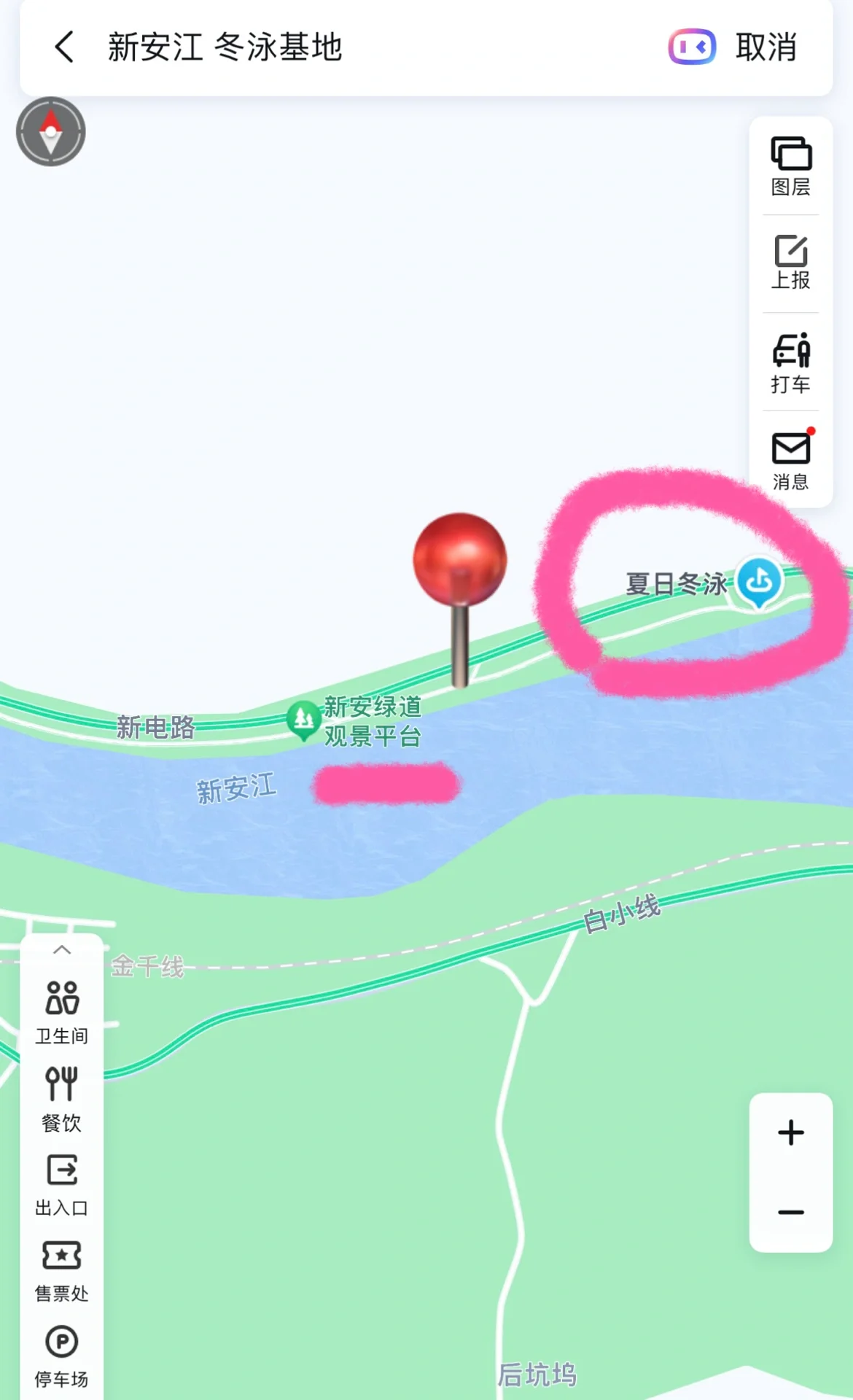The width and height of the screenshot is (853, 1400).
Task: Open 消息 messages
Action: [x=790, y=459]
